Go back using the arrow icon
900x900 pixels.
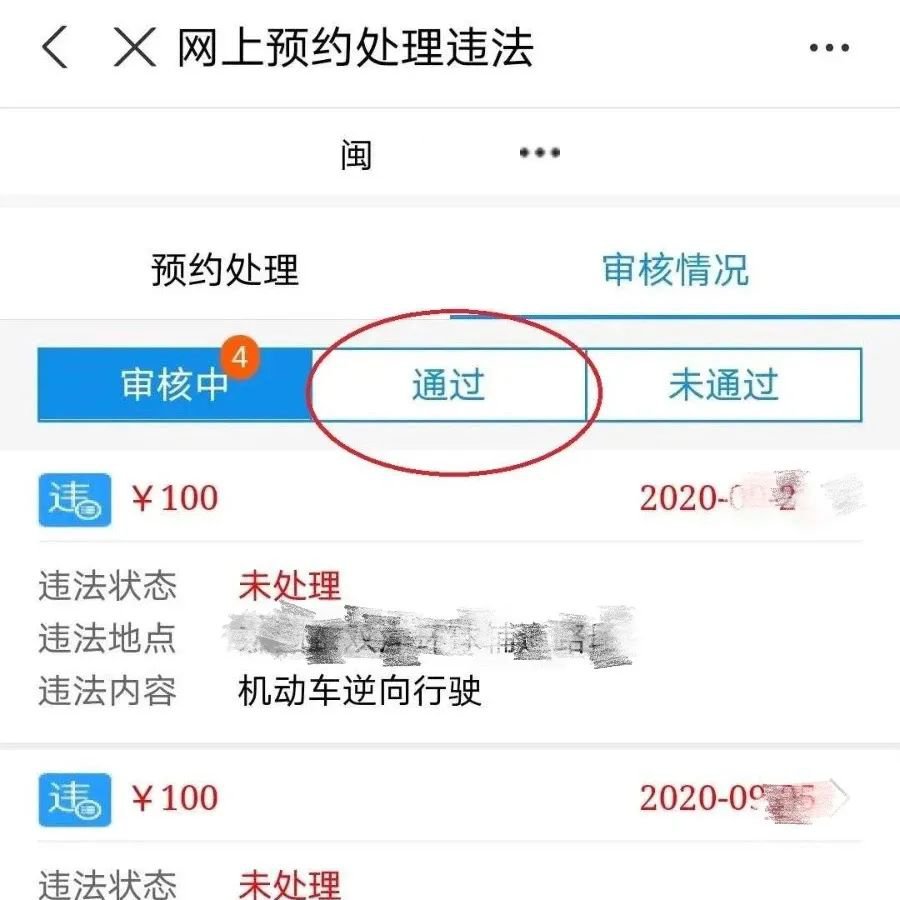point(55,48)
